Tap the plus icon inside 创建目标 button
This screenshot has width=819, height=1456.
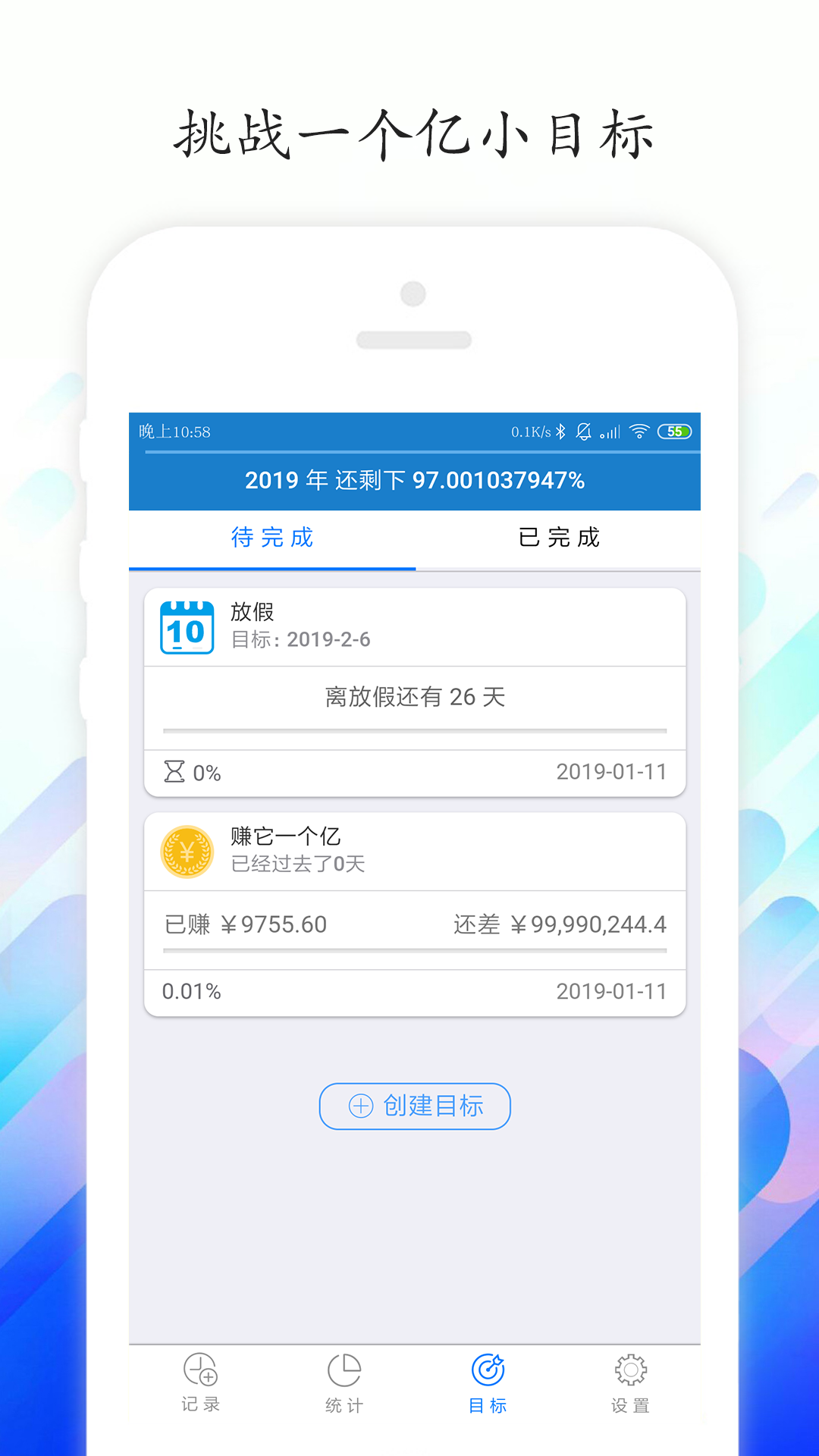[x=360, y=1106]
